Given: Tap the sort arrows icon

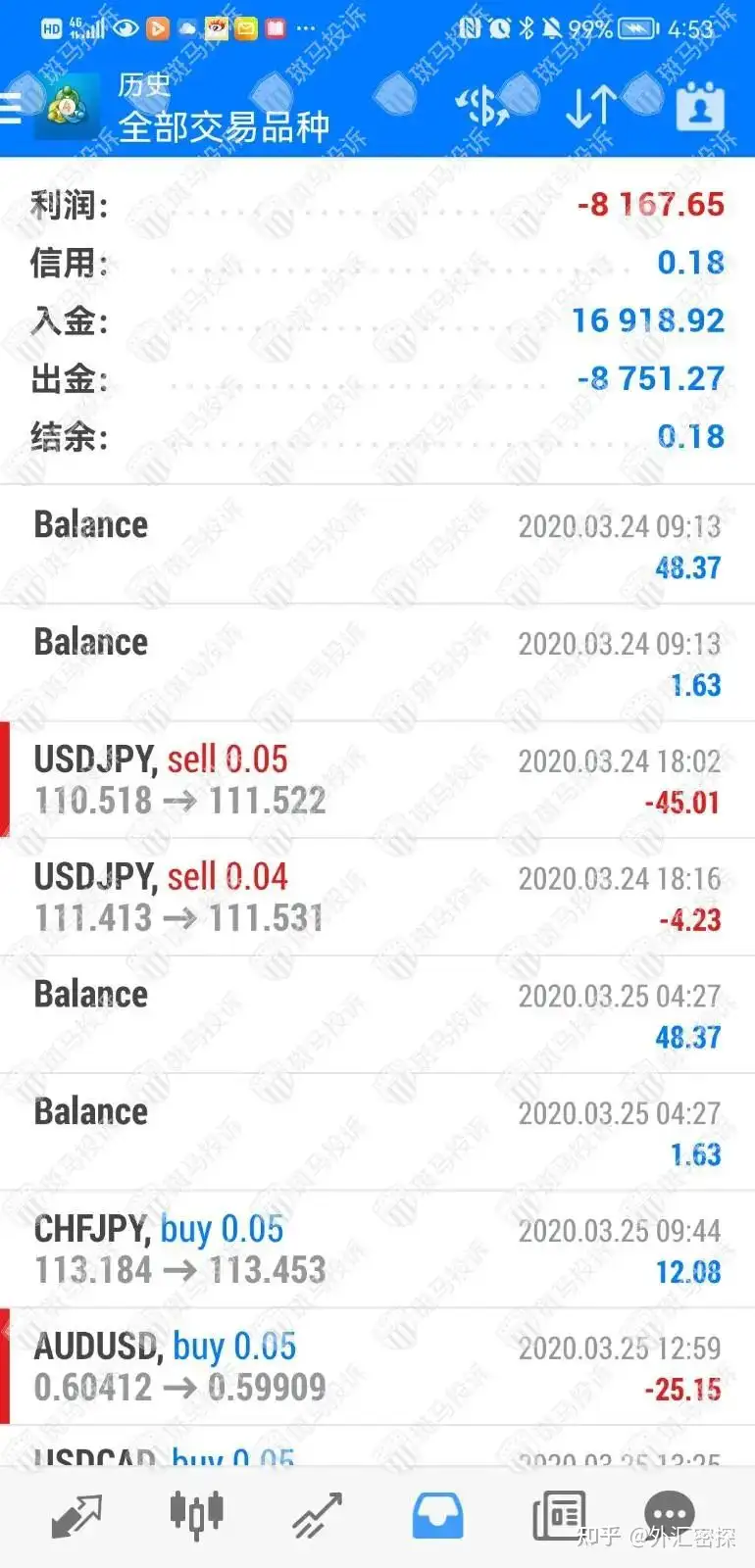Looking at the screenshot, I should [591, 106].
